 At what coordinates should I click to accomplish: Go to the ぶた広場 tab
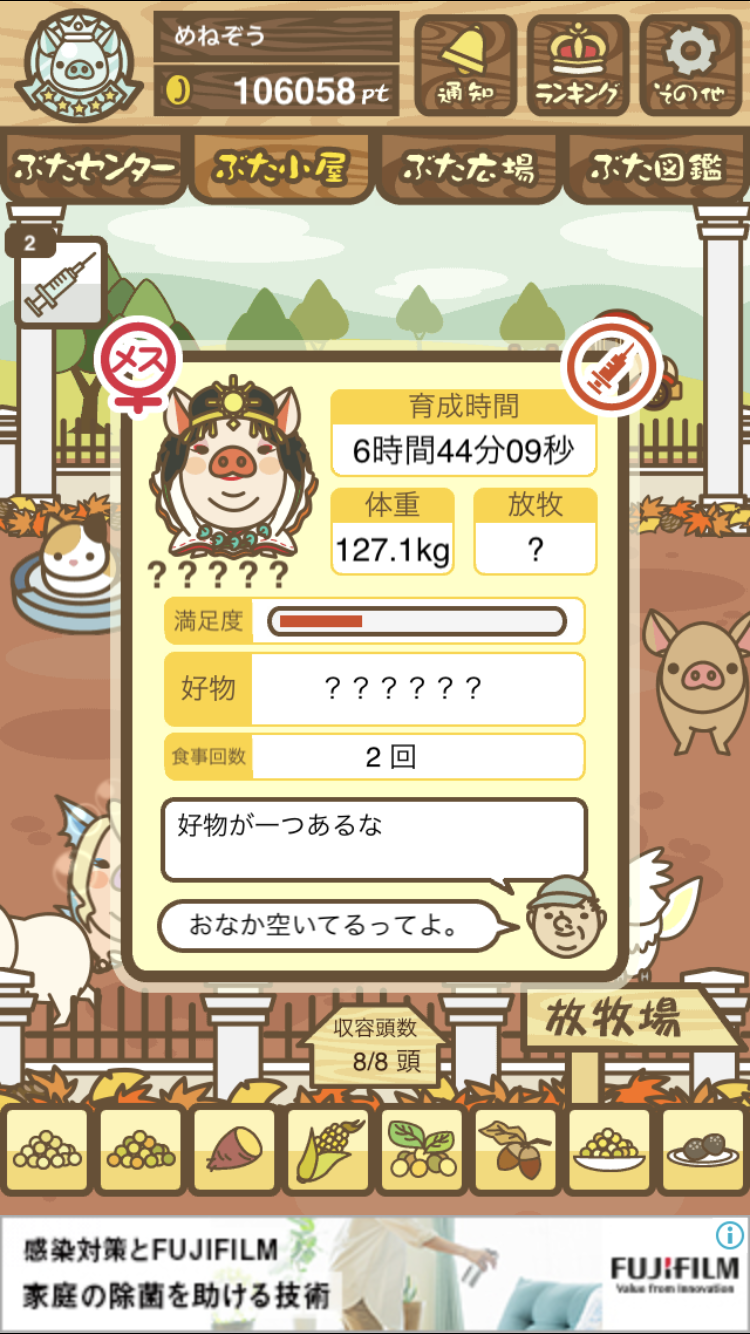click(468, 168)
